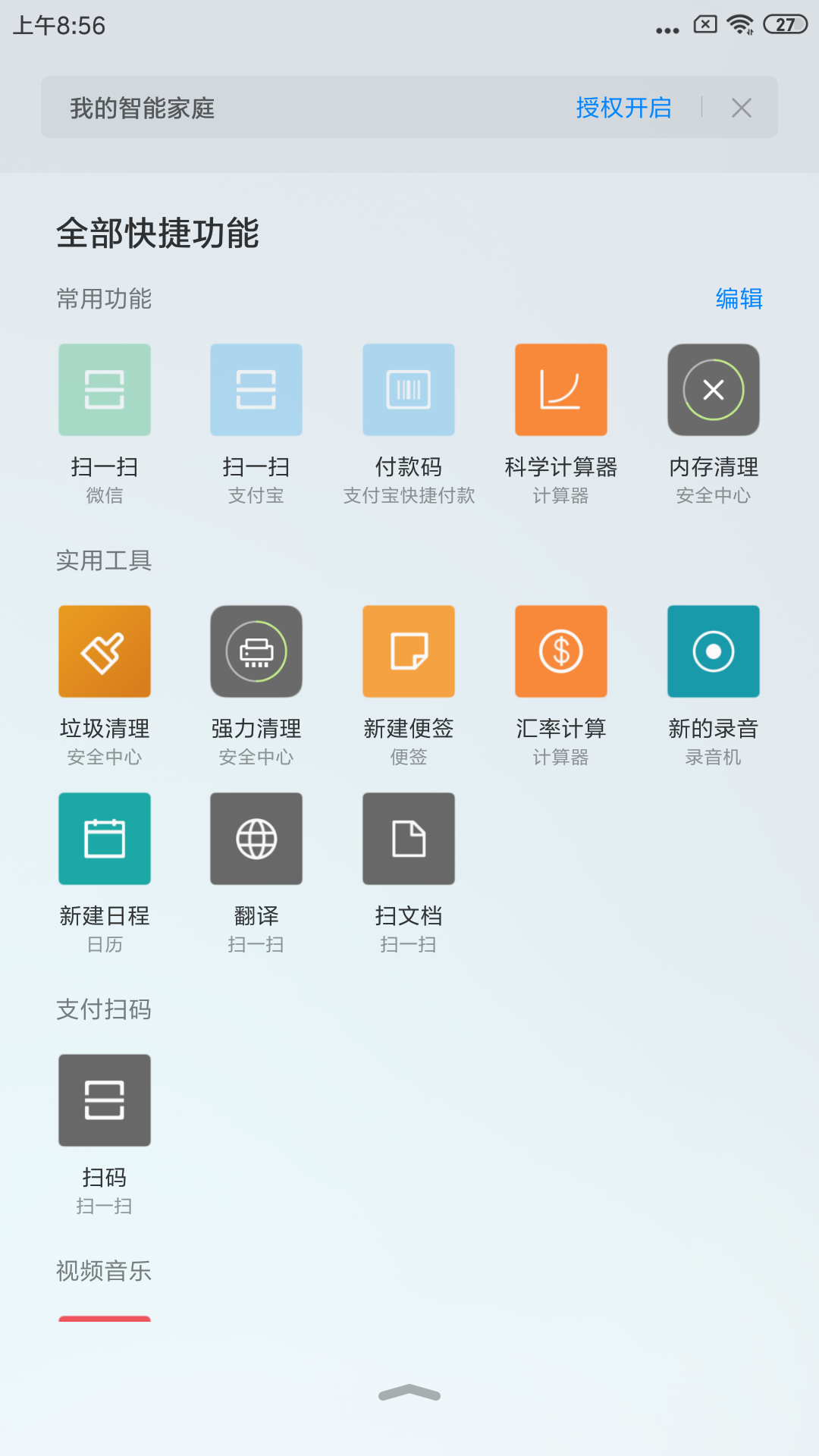Open 扫文档 shortcut
This screenshot has width=819, height=1456.
[x=409, y=839]
